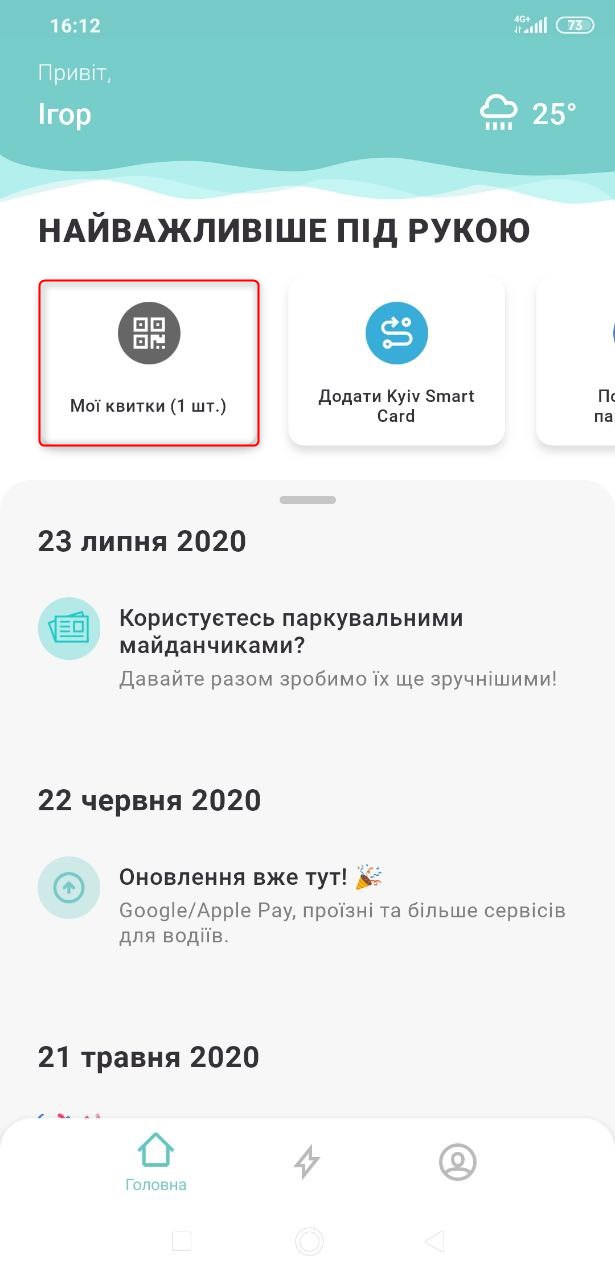Tap the system home button

(309, 1242)
